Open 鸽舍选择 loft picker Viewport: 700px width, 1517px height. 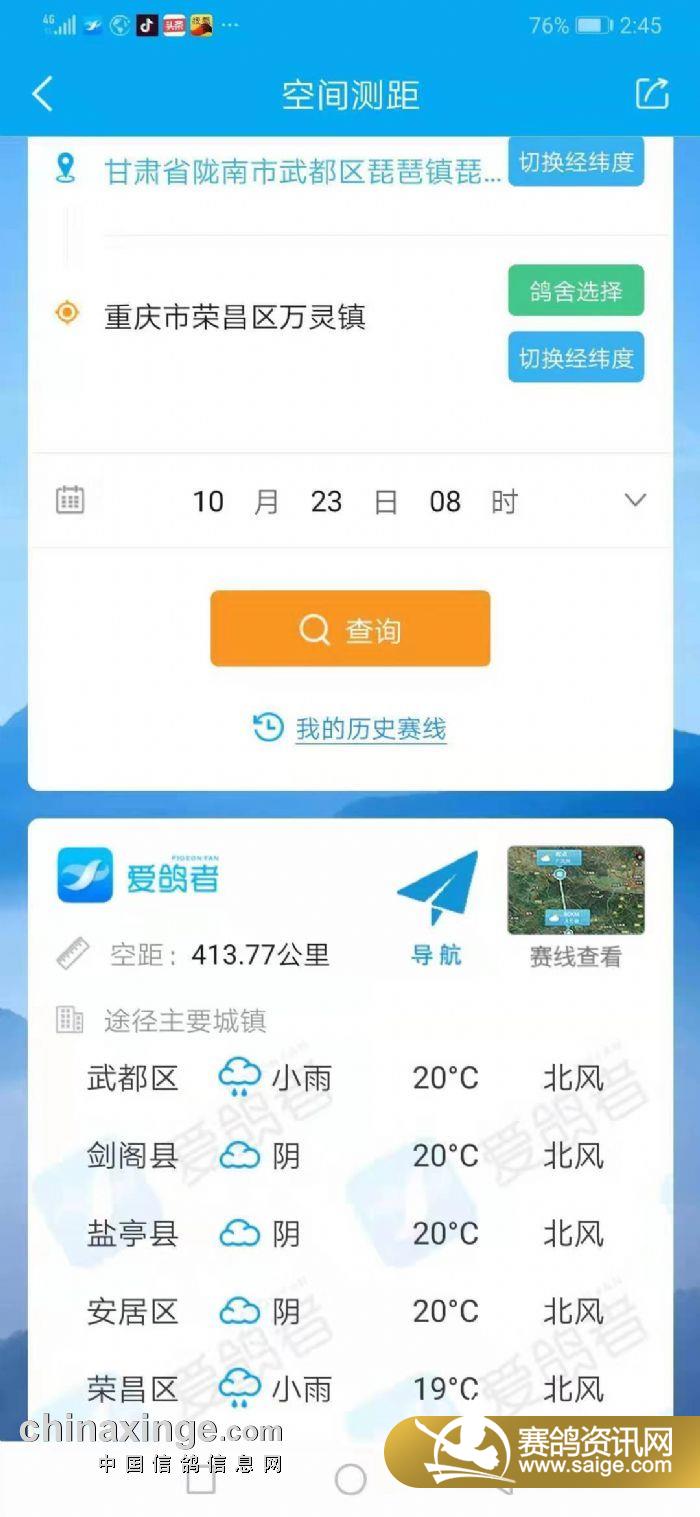[x=575, y=291]
